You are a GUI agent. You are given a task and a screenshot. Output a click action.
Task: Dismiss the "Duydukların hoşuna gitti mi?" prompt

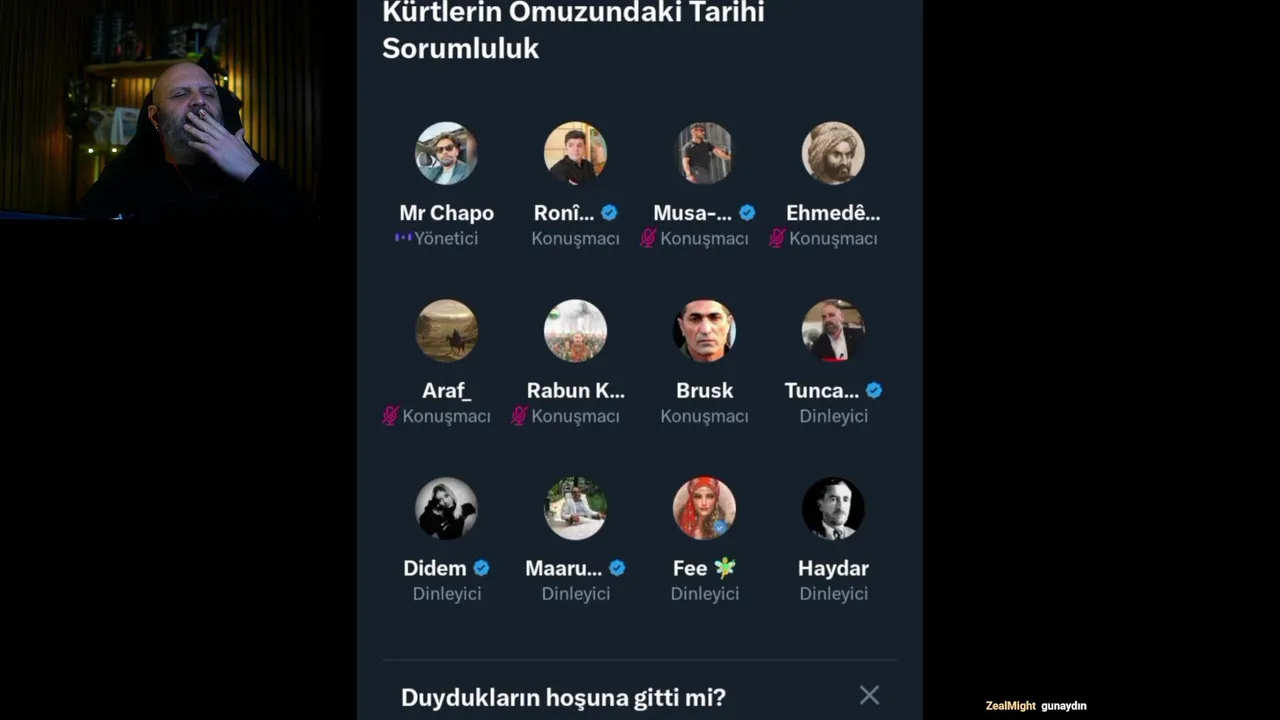click(x=869, y=695)
